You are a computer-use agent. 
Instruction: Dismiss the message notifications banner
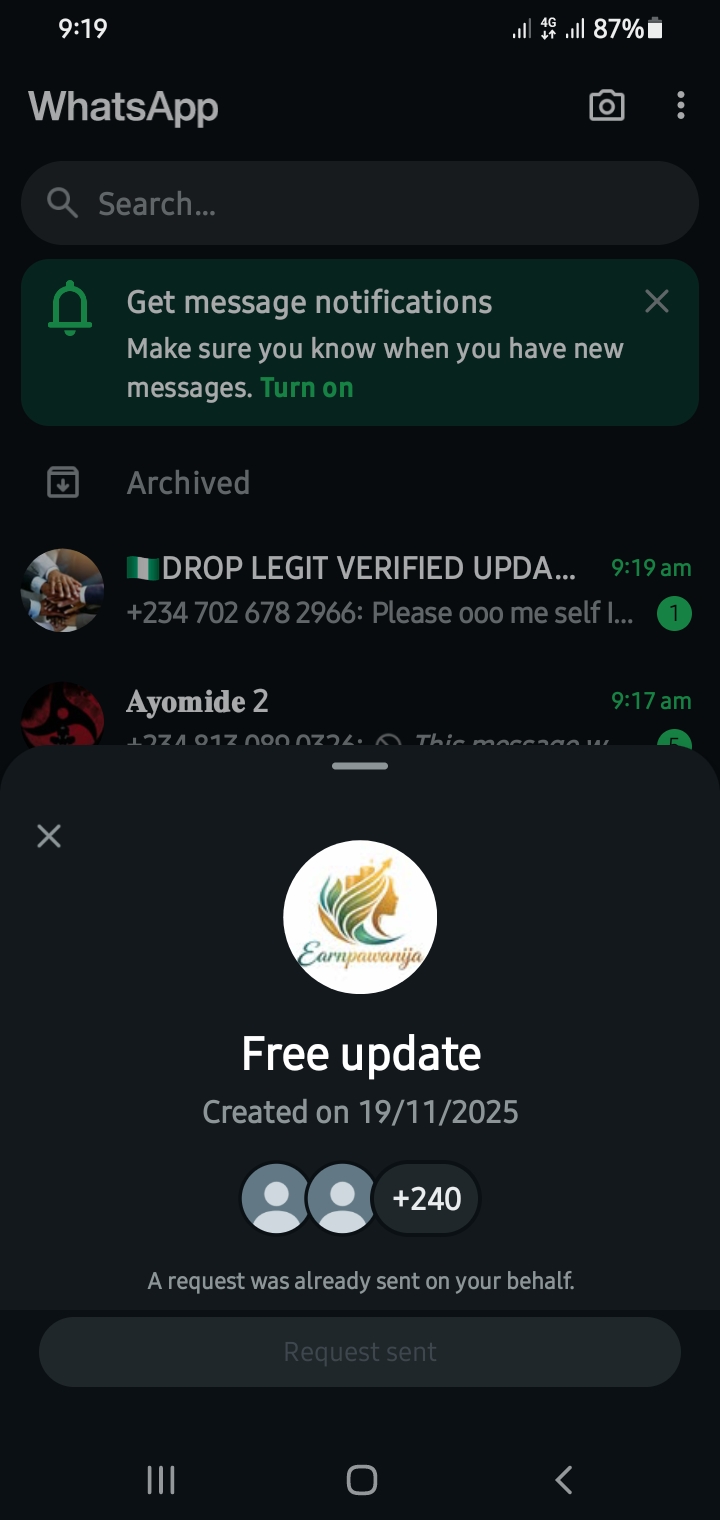pos(656,301)
